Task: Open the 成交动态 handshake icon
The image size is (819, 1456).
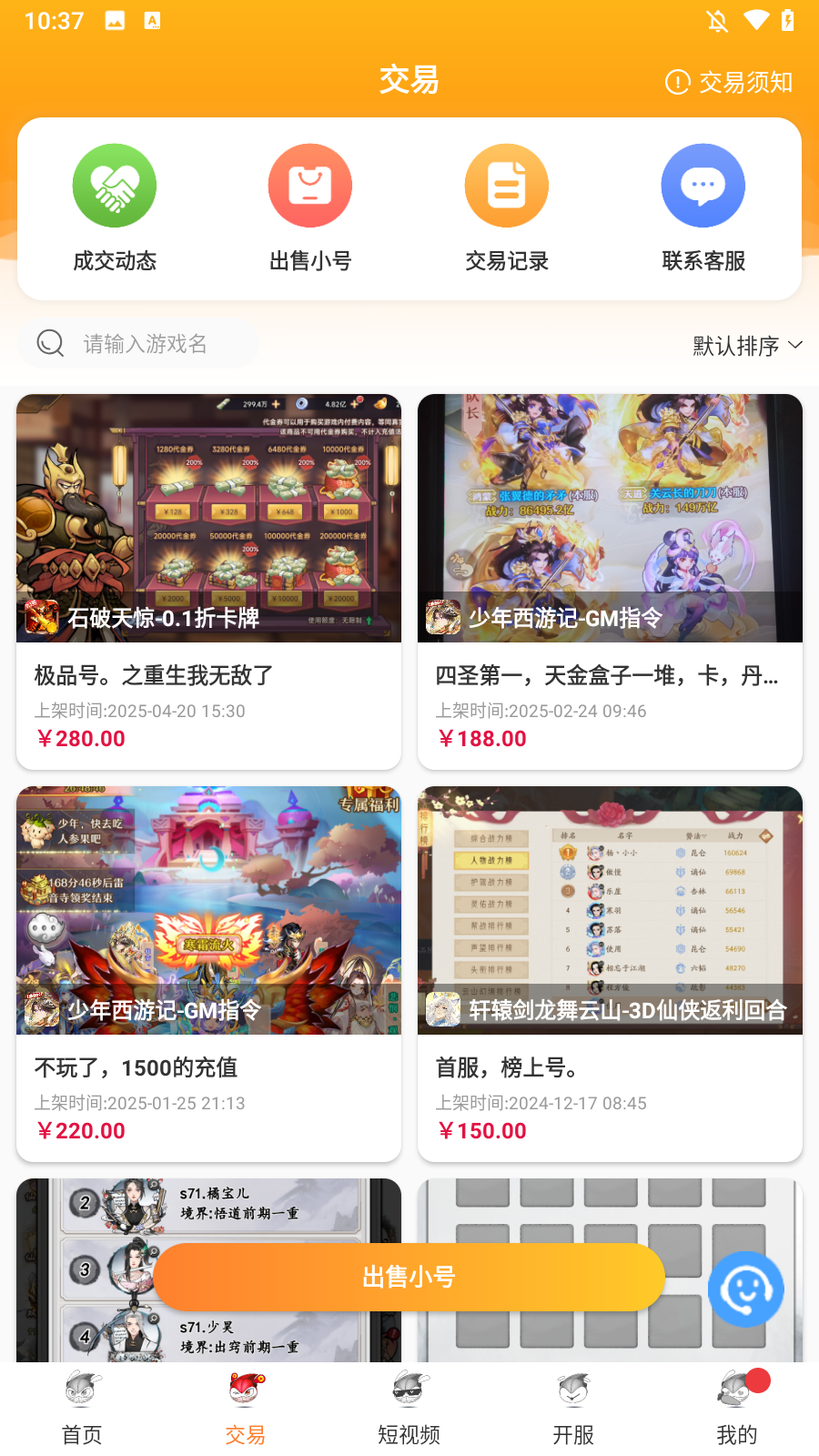Action: point(114,185)
